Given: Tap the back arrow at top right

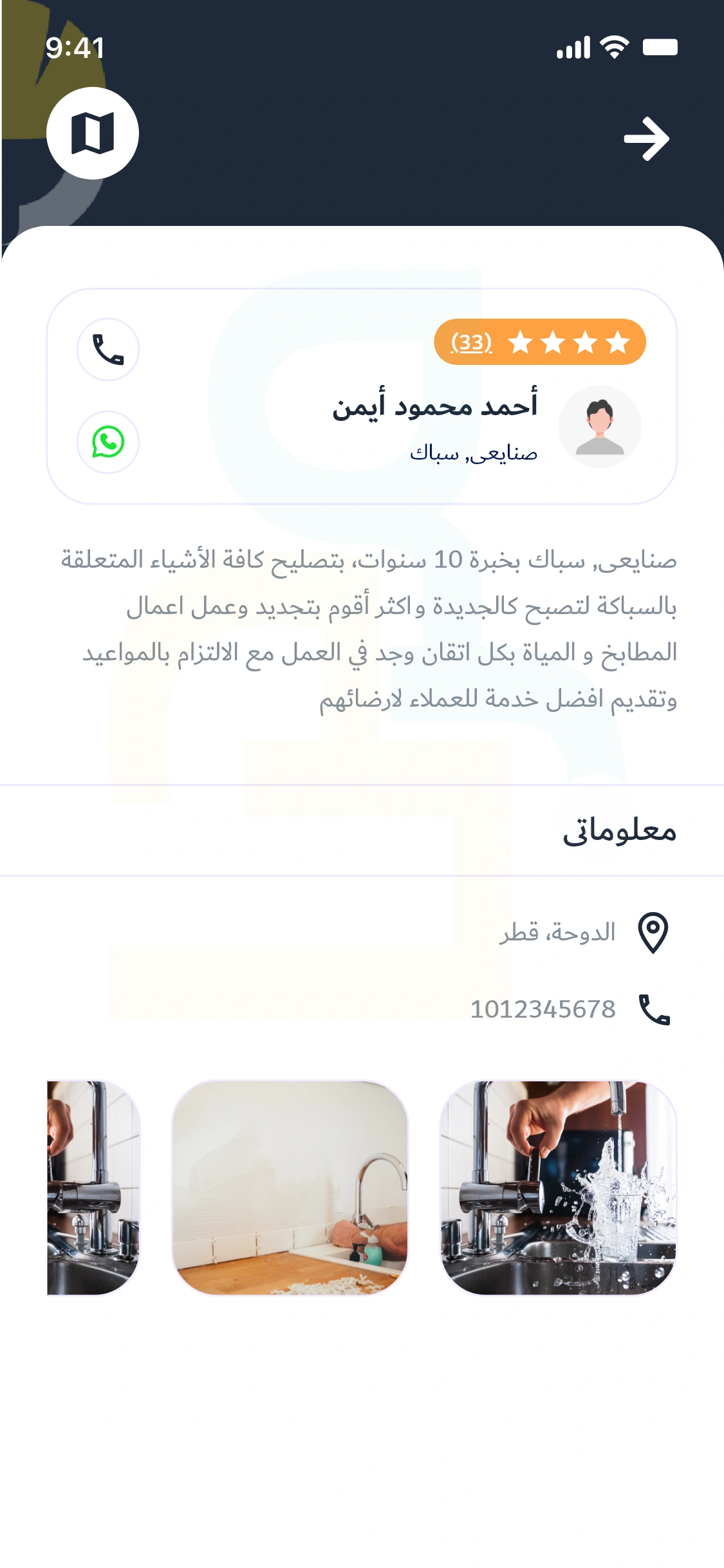Looking at the screenshot, I should tap(648, 138).
